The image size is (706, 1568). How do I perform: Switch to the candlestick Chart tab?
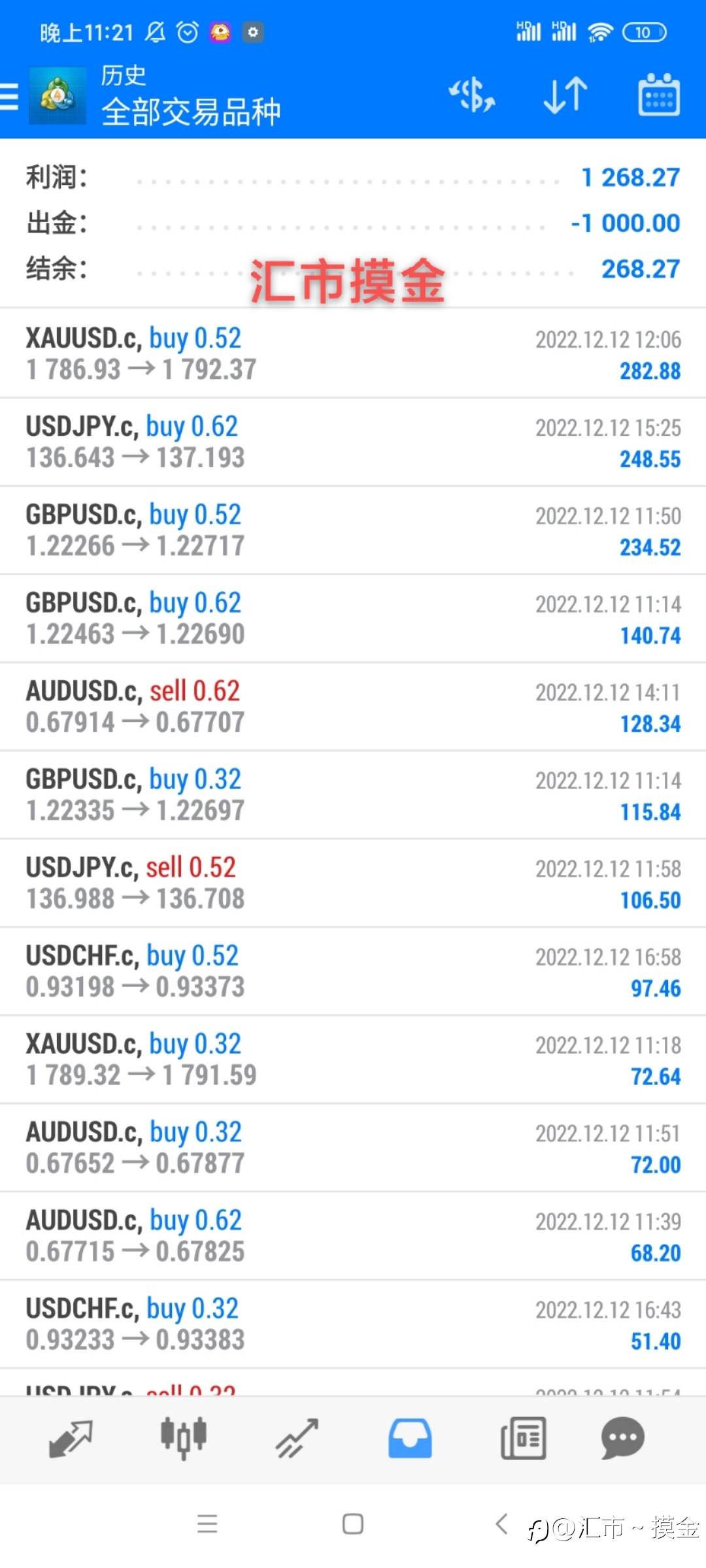click(184, 1439)
